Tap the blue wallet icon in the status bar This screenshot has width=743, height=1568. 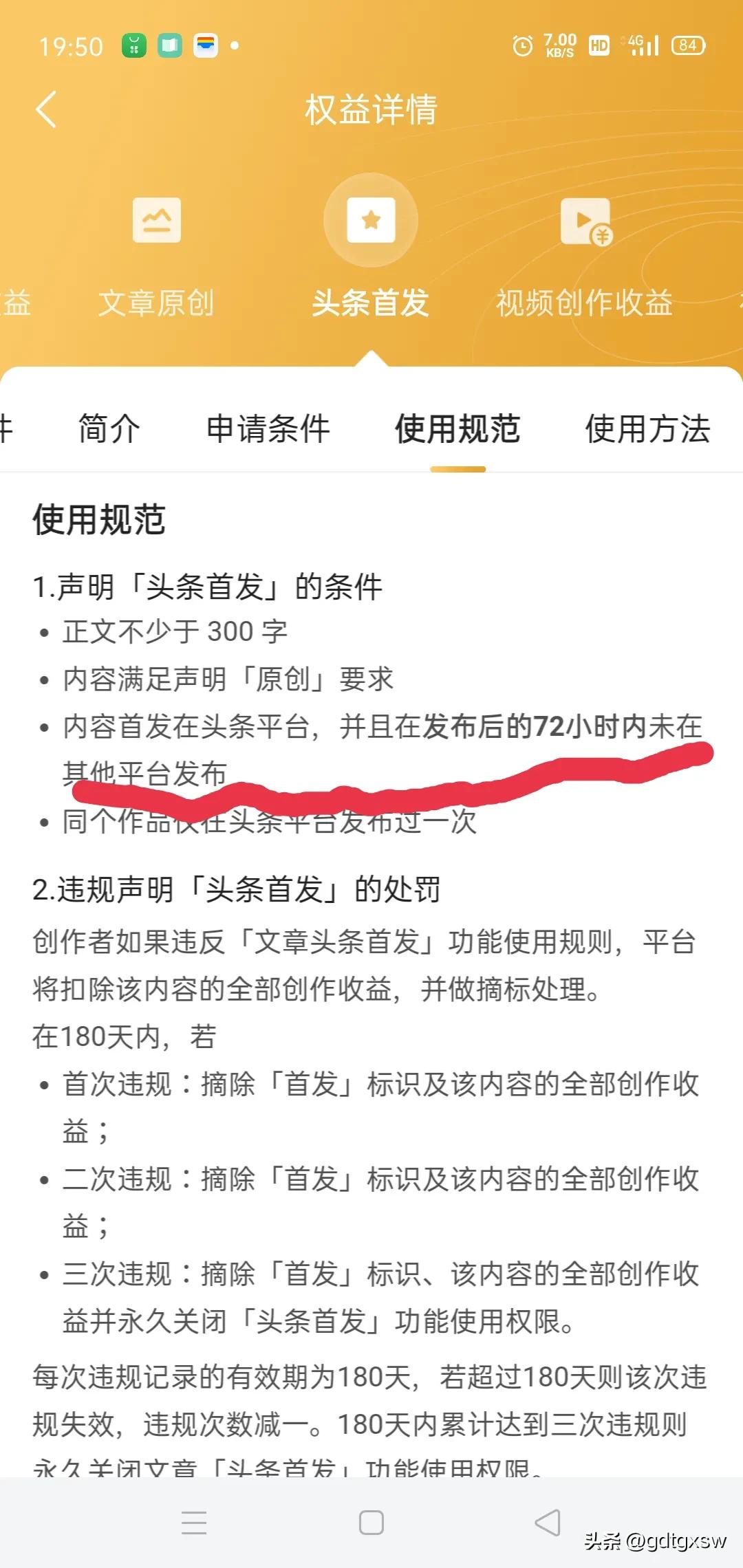pos(204,45)
